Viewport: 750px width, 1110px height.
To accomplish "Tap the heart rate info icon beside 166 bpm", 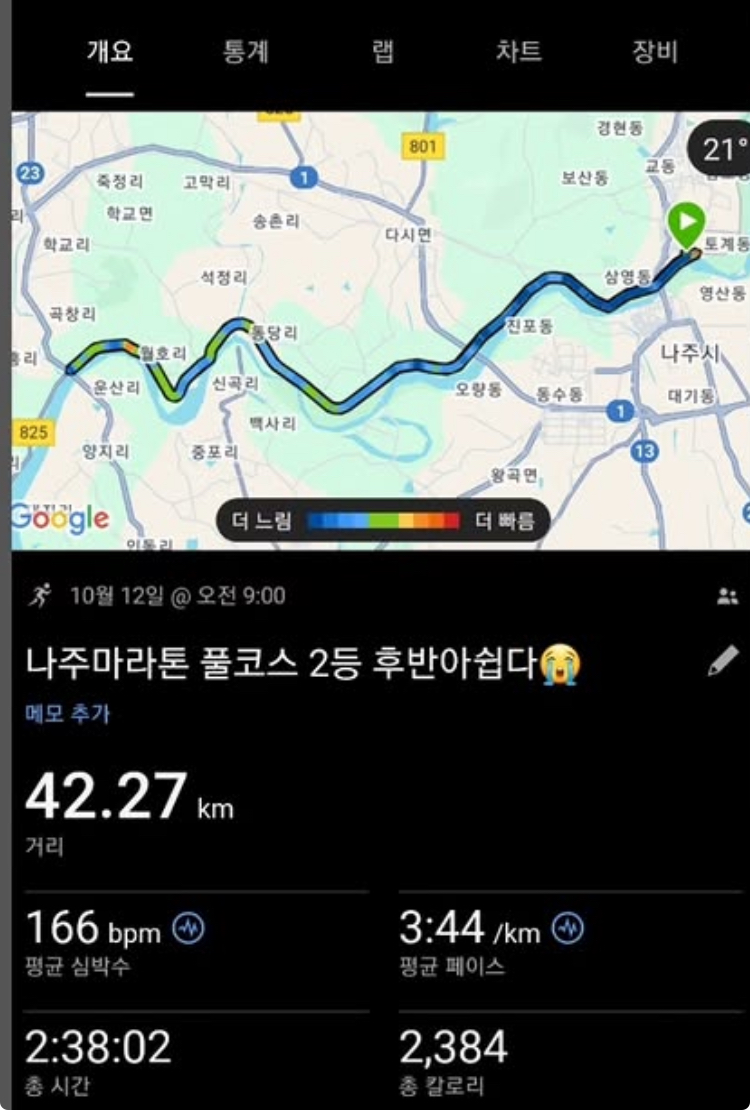I will (190, 929).
